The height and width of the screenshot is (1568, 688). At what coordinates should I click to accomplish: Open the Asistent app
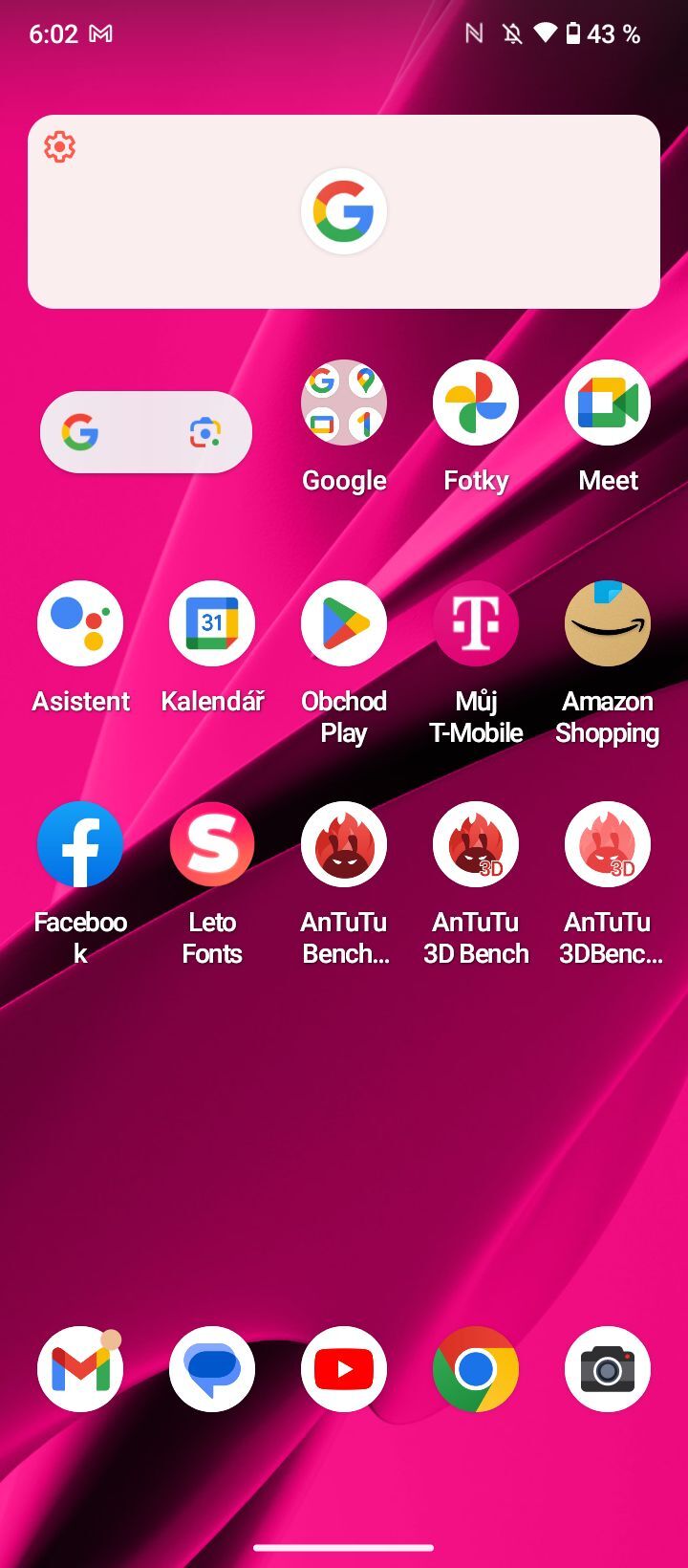[x=80, y=622]
